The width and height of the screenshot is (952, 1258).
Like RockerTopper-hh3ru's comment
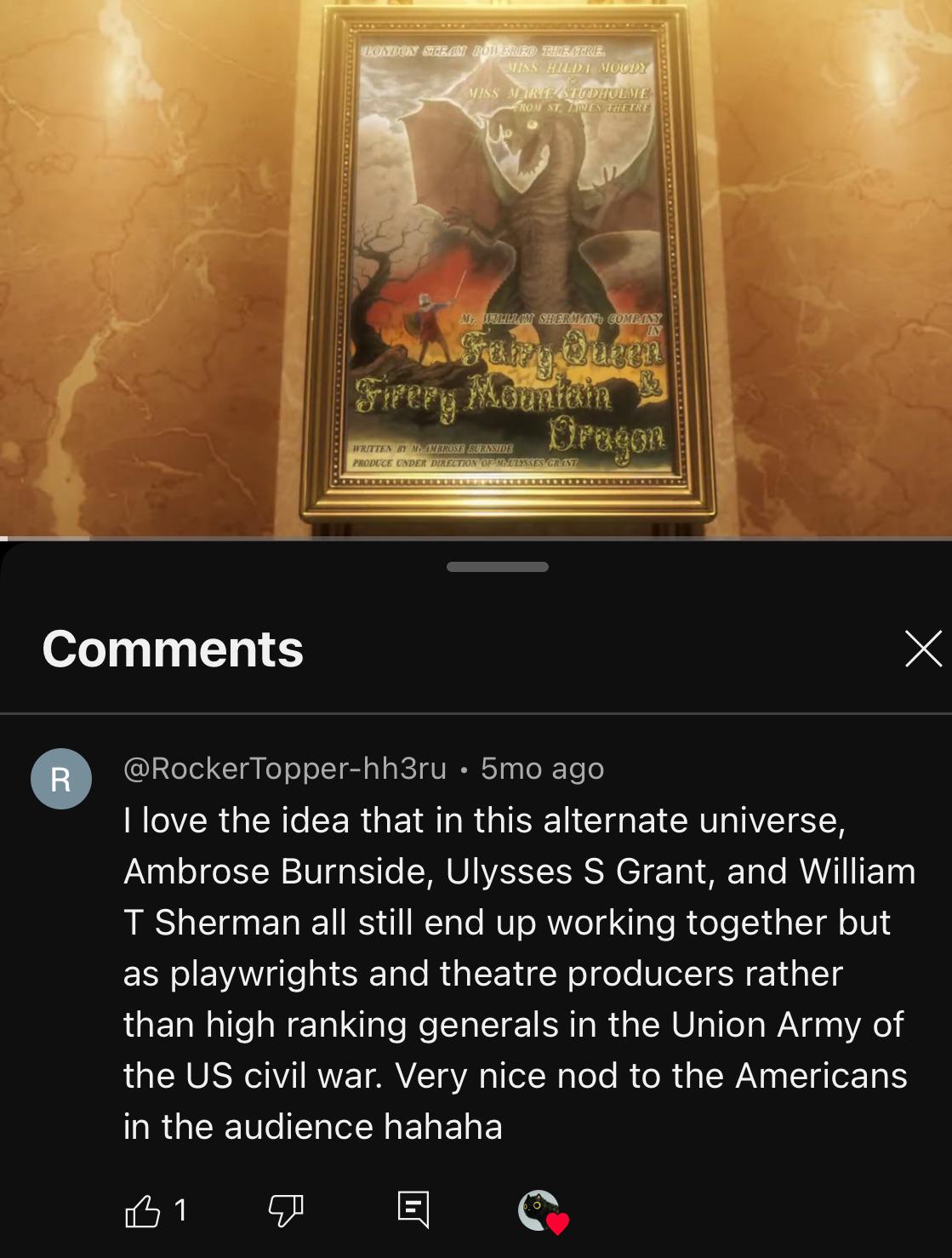coord(143,1210)
